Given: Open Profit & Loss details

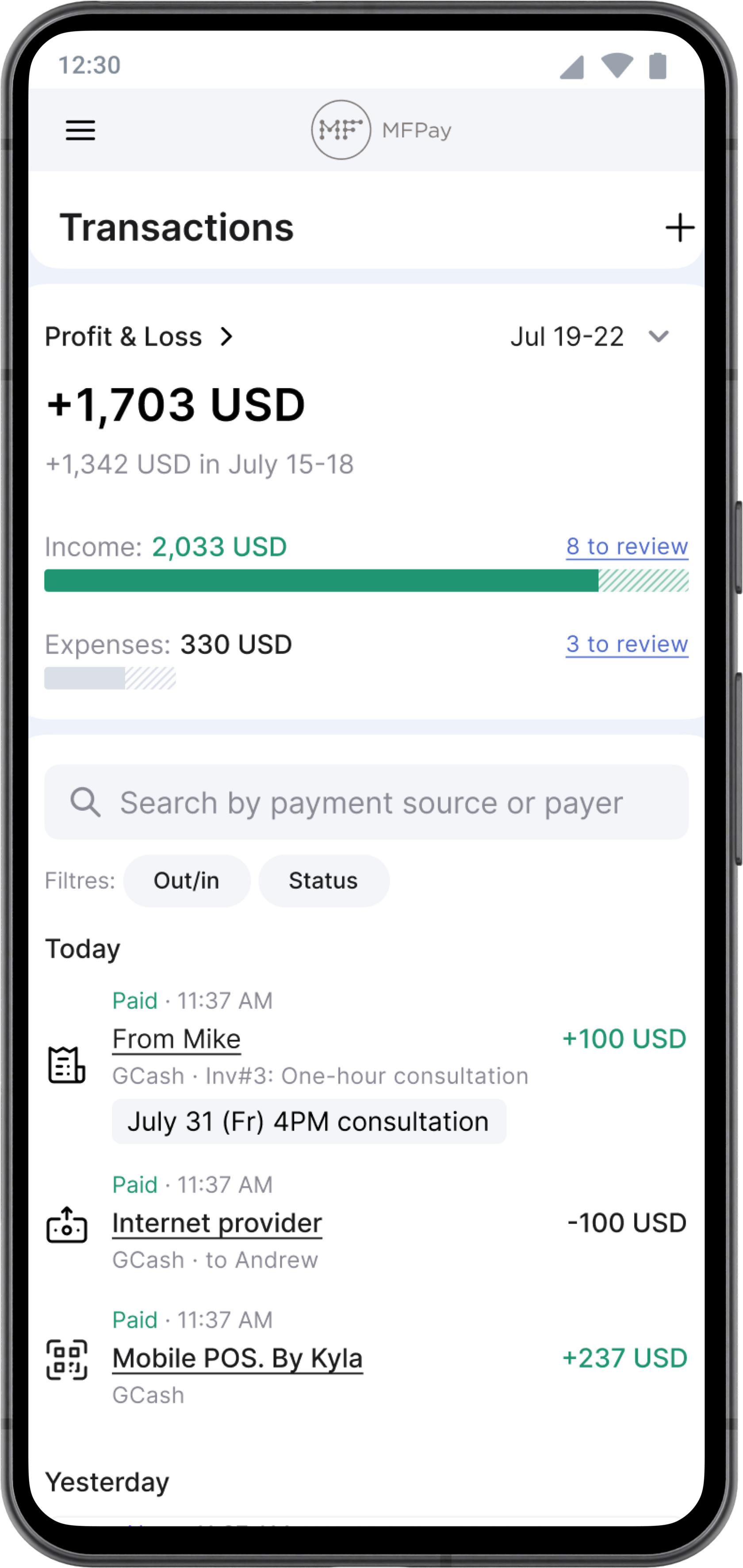Looking at the screenshot, I should 139,336.
